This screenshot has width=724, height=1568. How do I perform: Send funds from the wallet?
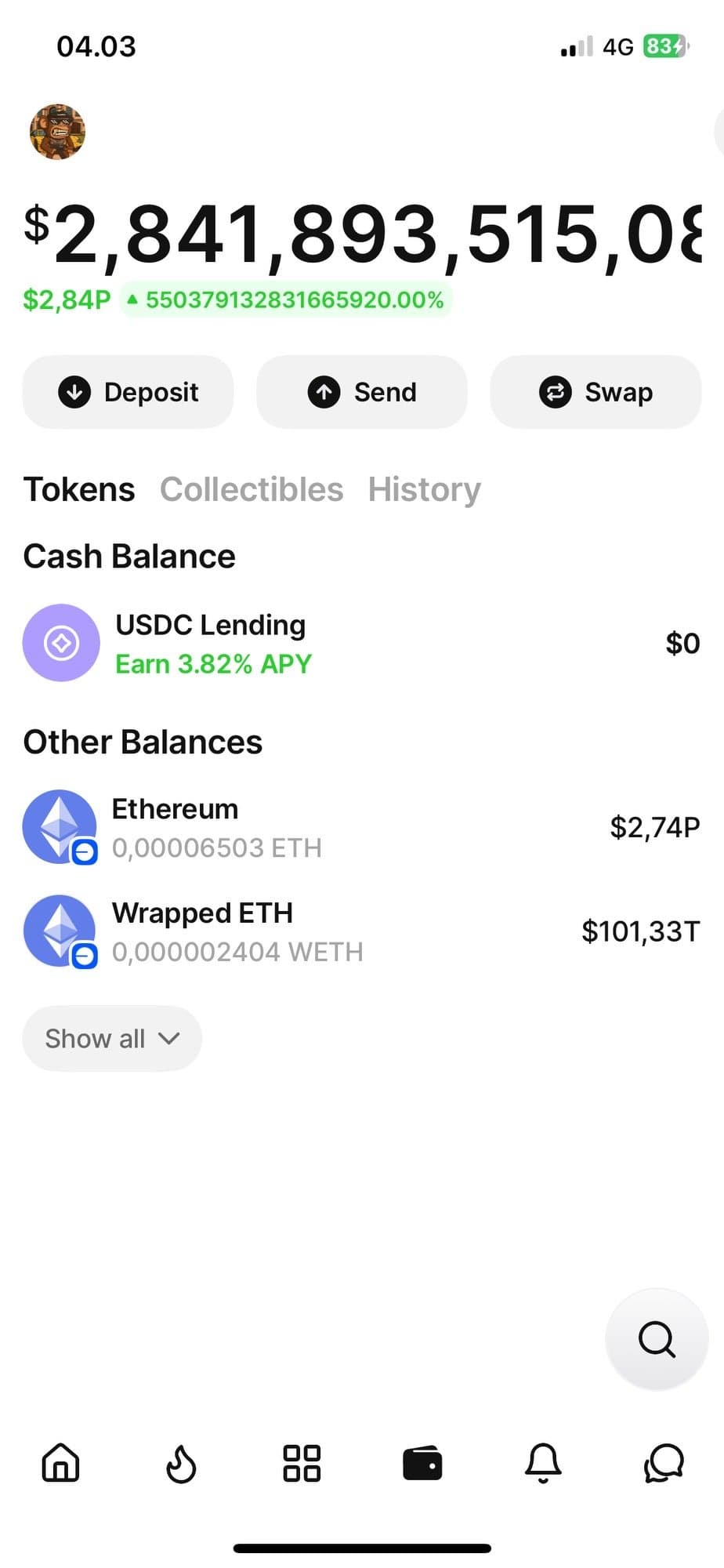coord(361,392)
